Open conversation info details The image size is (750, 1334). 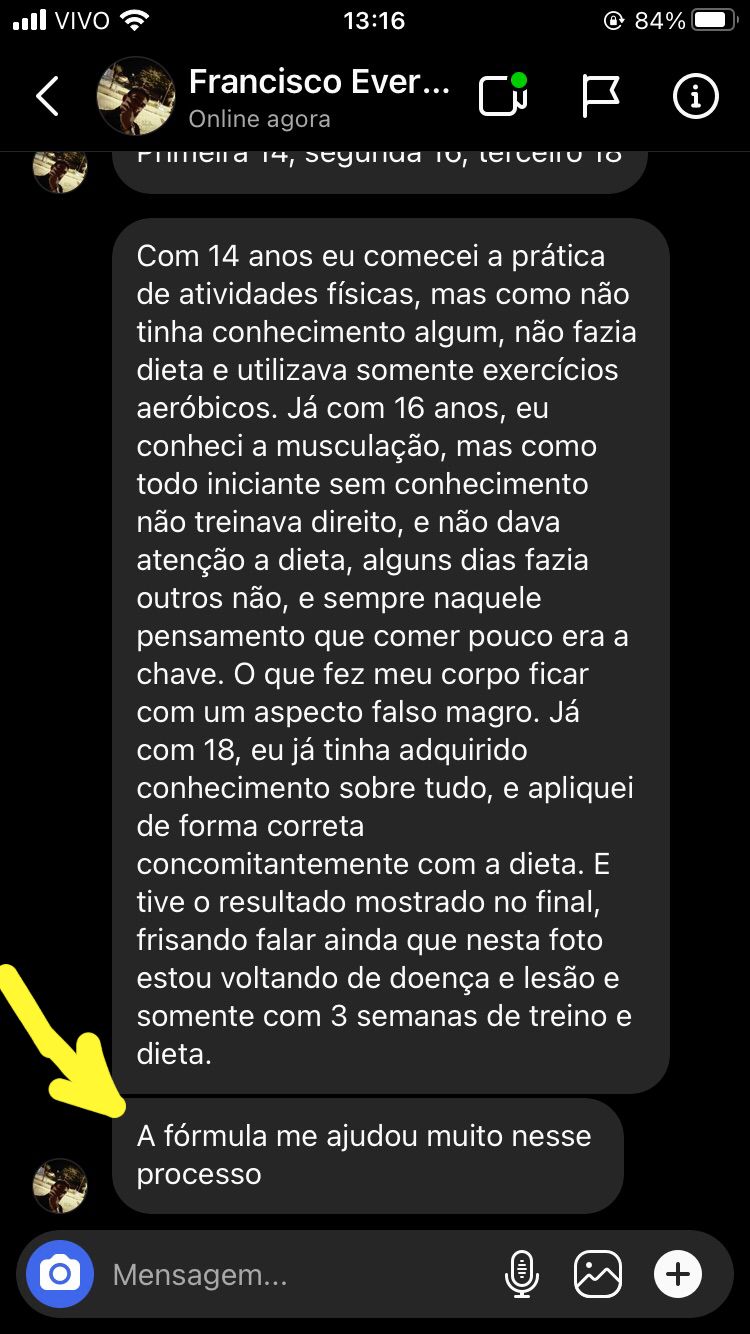695,97
